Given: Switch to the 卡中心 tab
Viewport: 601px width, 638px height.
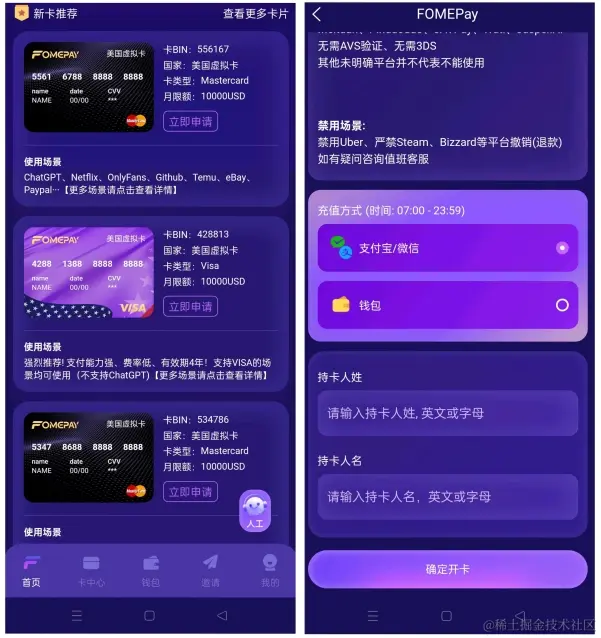Looking at the screenshot, I should pos(91,570).
